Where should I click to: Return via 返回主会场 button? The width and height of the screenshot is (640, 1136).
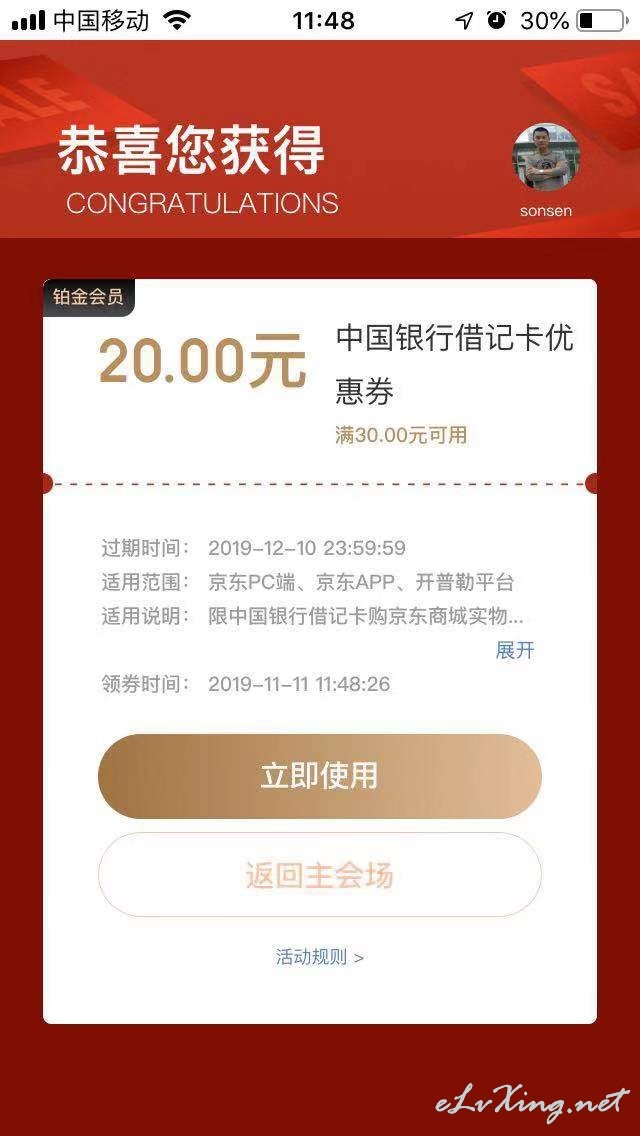pyautogui.click(x=320, y=875)
